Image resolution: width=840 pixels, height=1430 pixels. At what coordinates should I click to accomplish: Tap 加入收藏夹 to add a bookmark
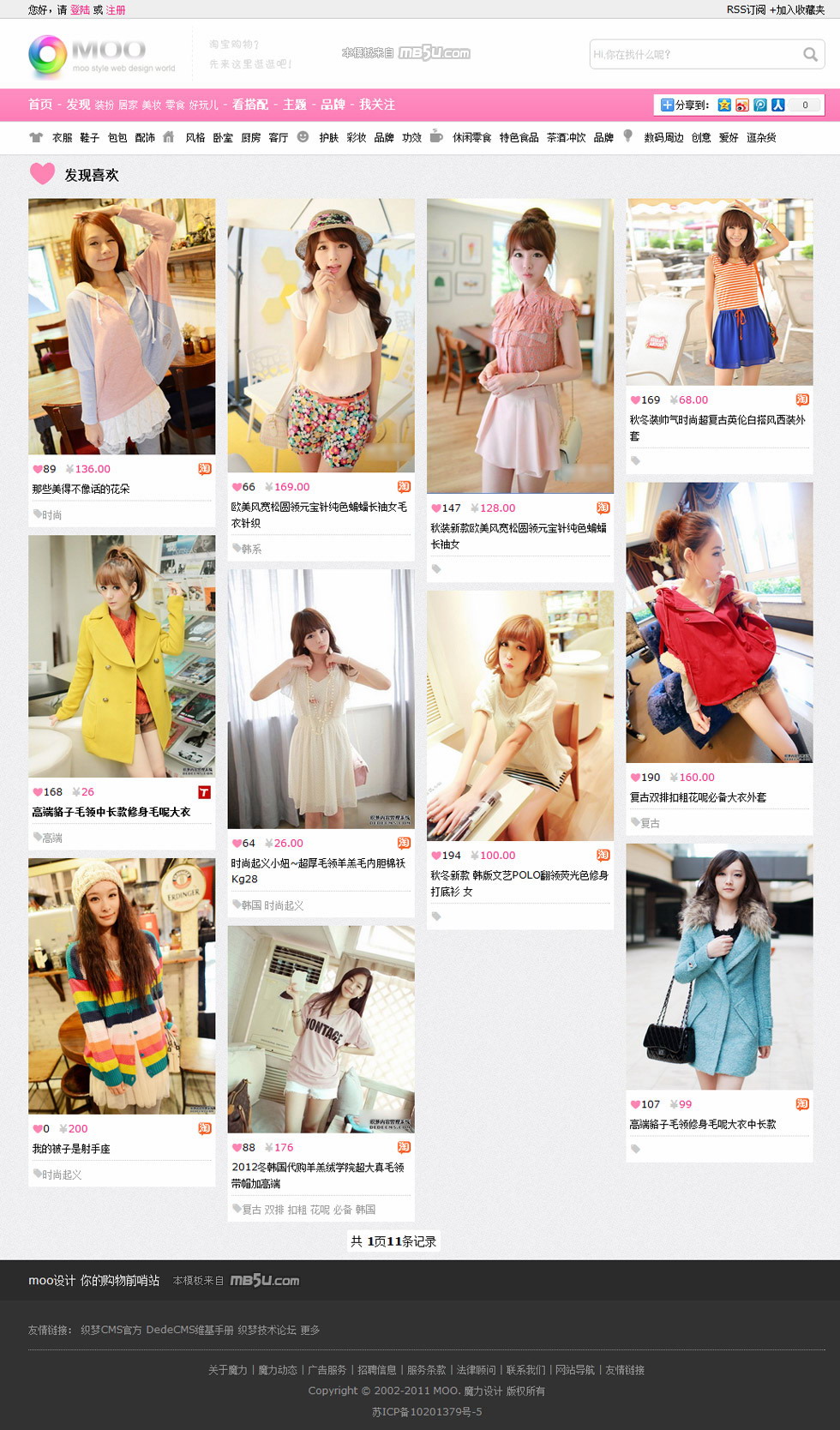(798, 10)
